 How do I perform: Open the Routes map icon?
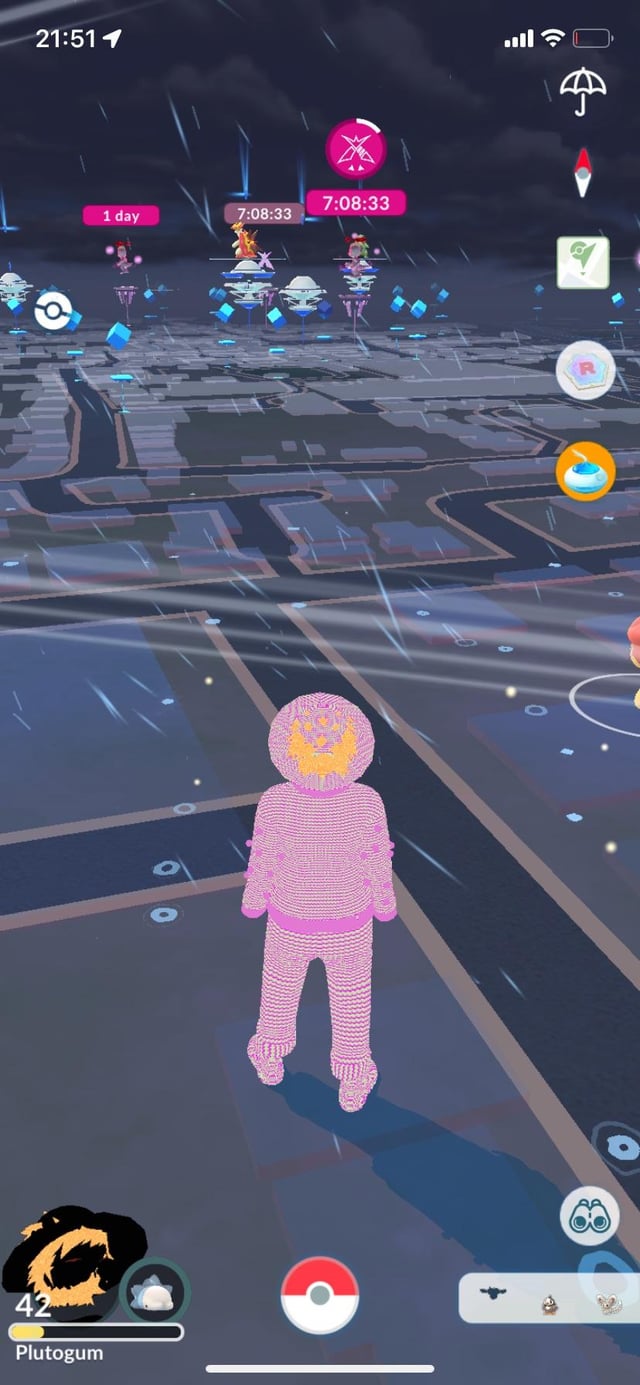(x=583, y=263)
